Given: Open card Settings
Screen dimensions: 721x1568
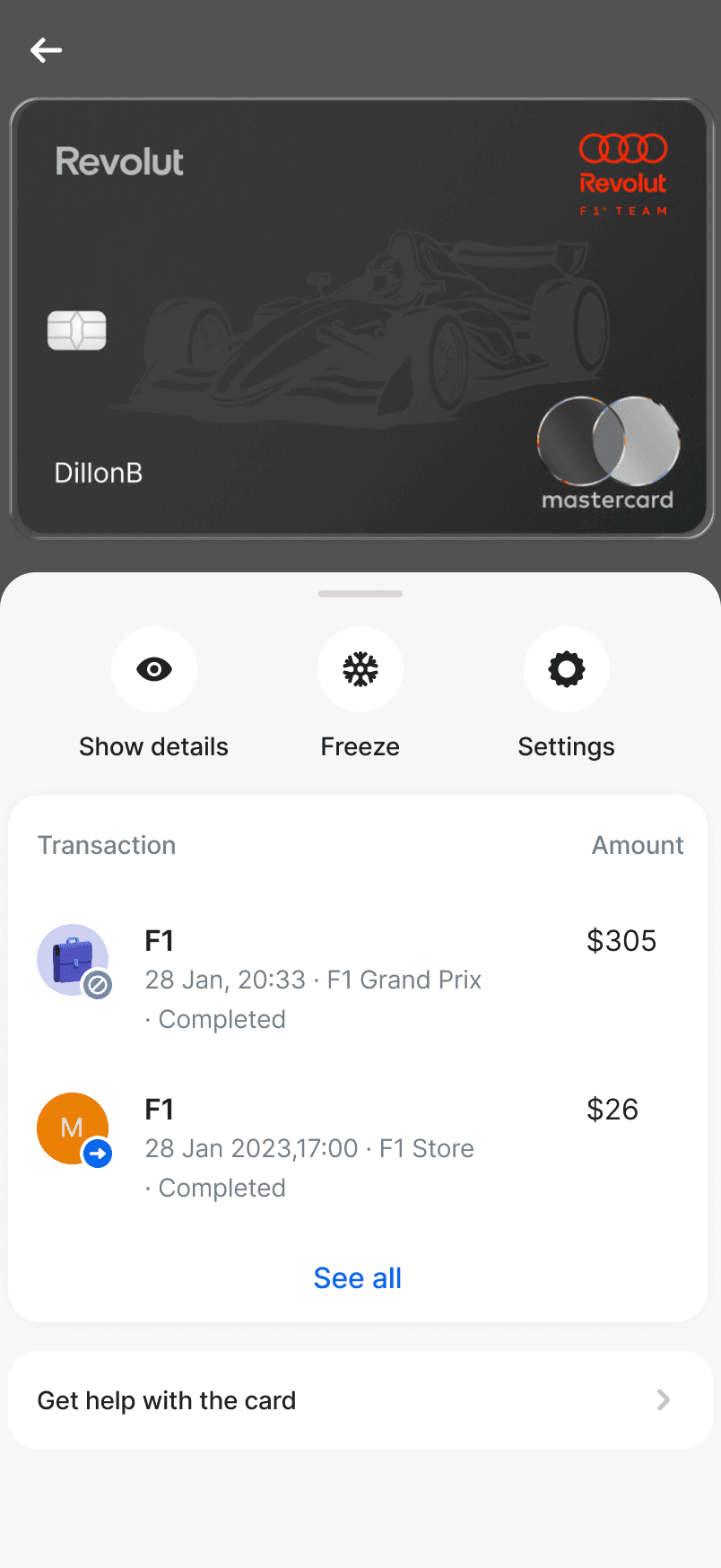Looking at the screenshot, I should pyautogui.click(x=566, y=670).
